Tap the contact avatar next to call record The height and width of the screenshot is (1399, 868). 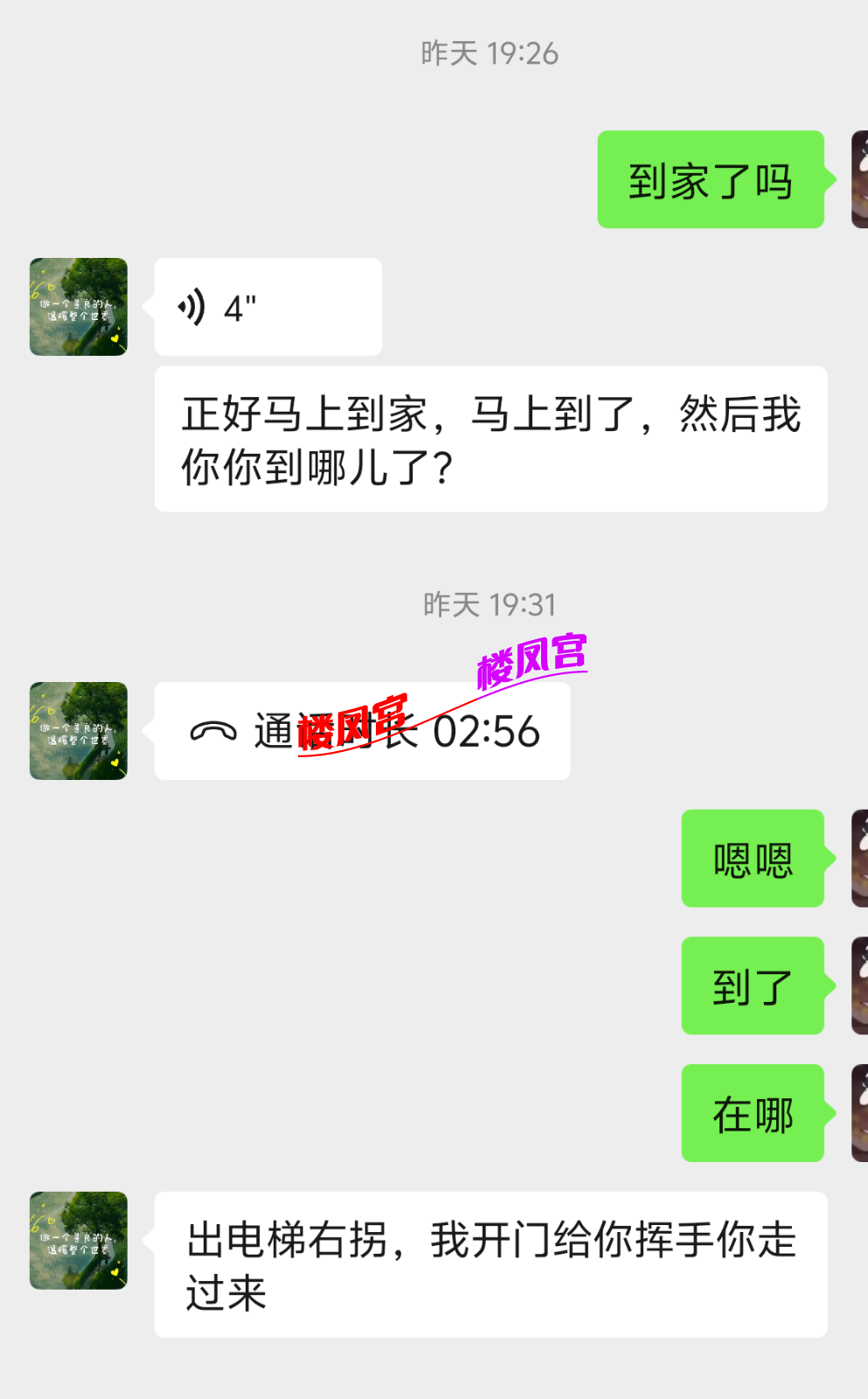pyautogui.click(x=77, y=731)
